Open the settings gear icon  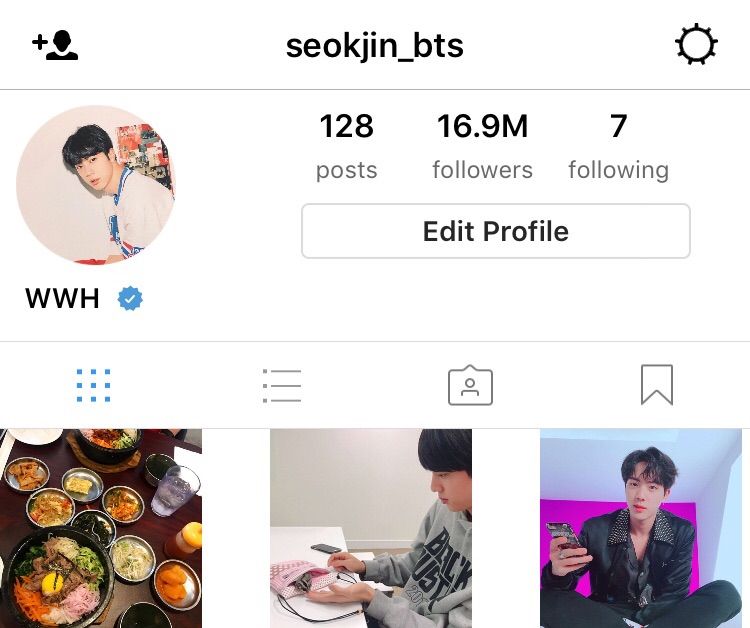tap(696, 46)
